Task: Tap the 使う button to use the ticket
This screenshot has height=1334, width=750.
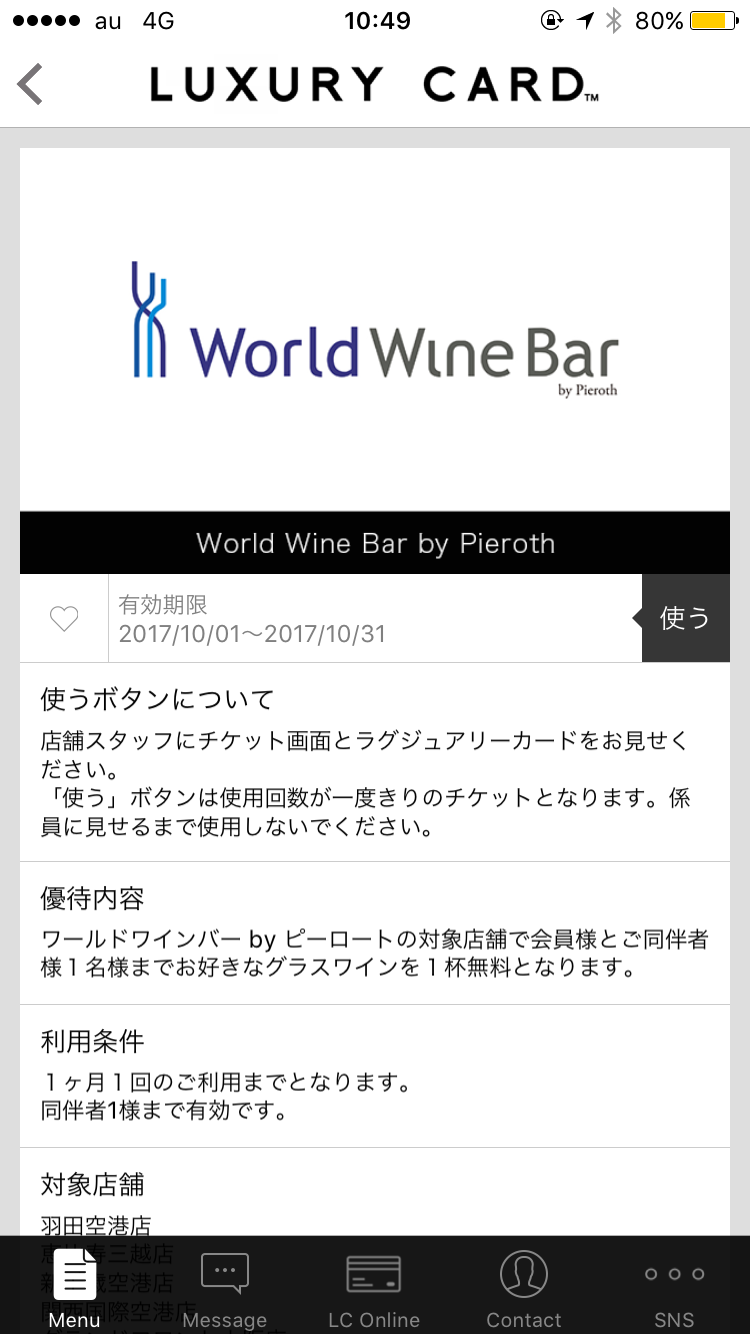Action: click(685, 618)
